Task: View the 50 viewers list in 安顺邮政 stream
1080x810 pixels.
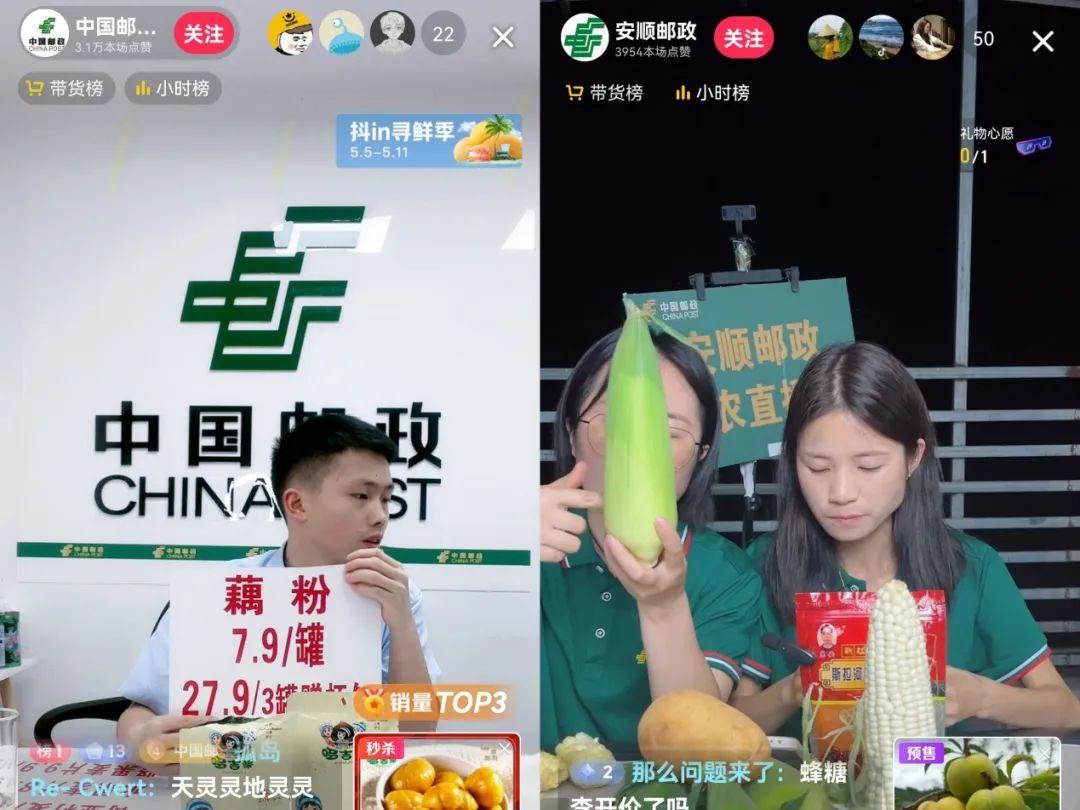Action: 983,39
